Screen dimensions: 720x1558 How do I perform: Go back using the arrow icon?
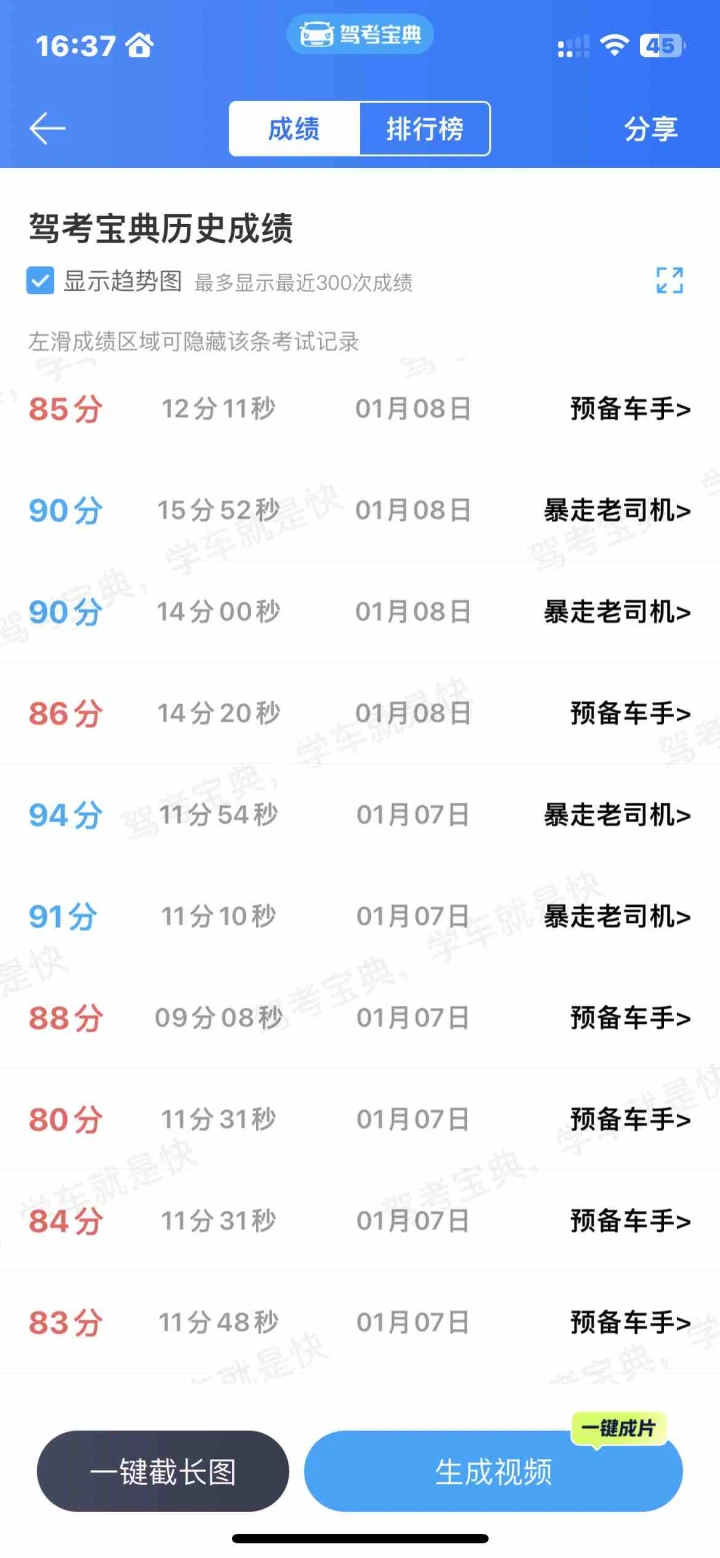coord(47,129)
